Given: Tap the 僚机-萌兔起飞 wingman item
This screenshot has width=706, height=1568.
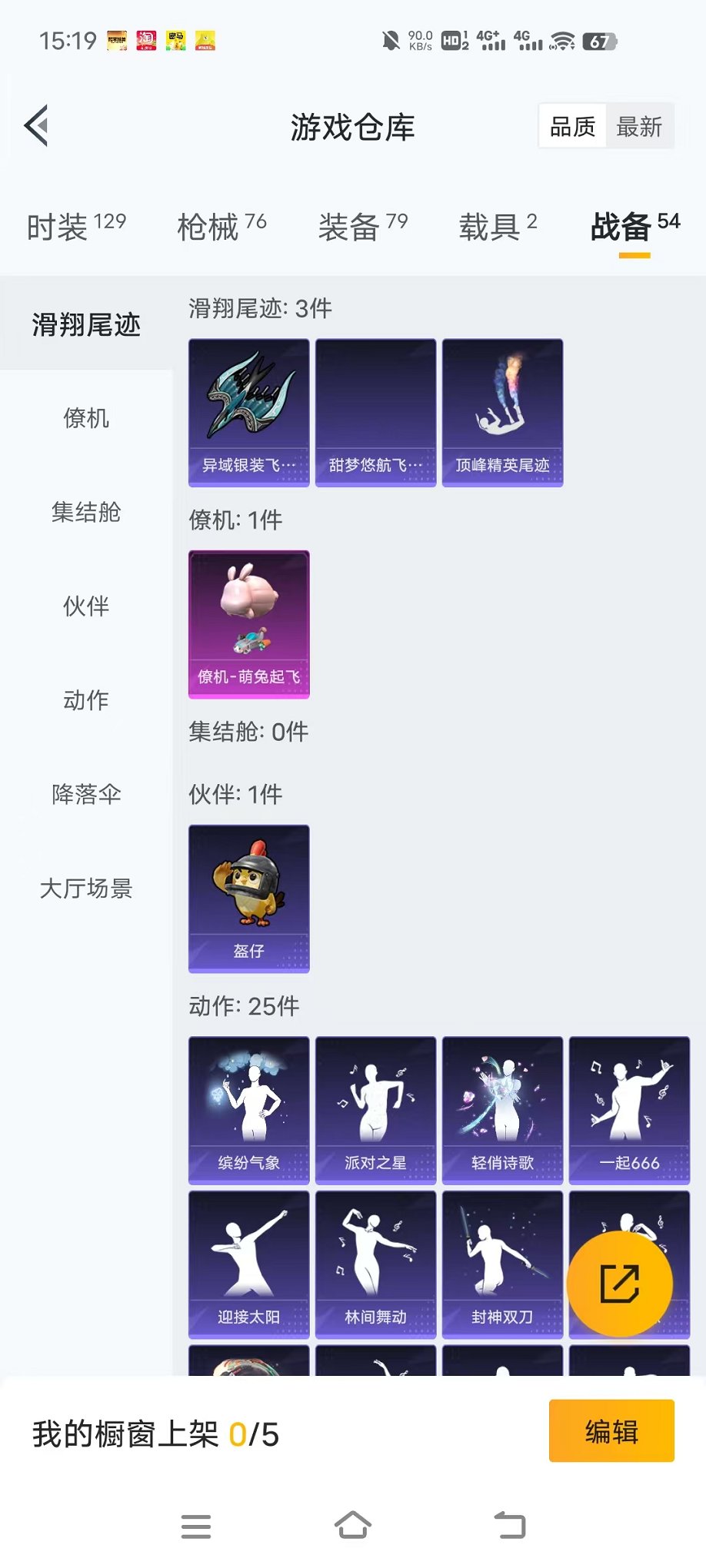Looking at the screenshot, I should point(248,624).
